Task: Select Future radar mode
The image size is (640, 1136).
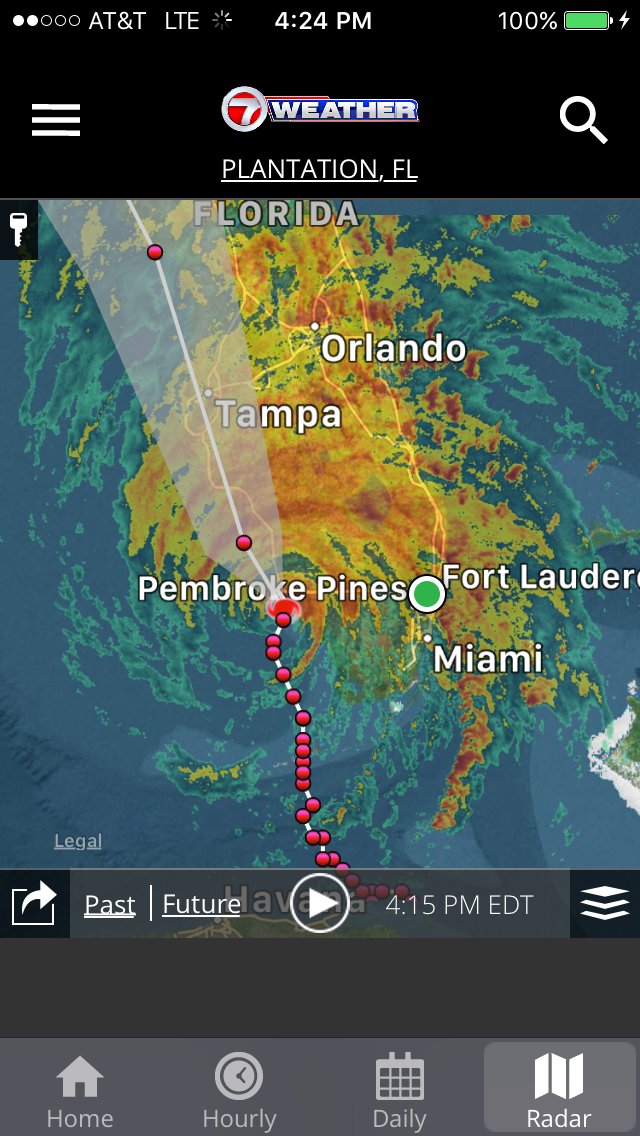Action: point(201,905)
